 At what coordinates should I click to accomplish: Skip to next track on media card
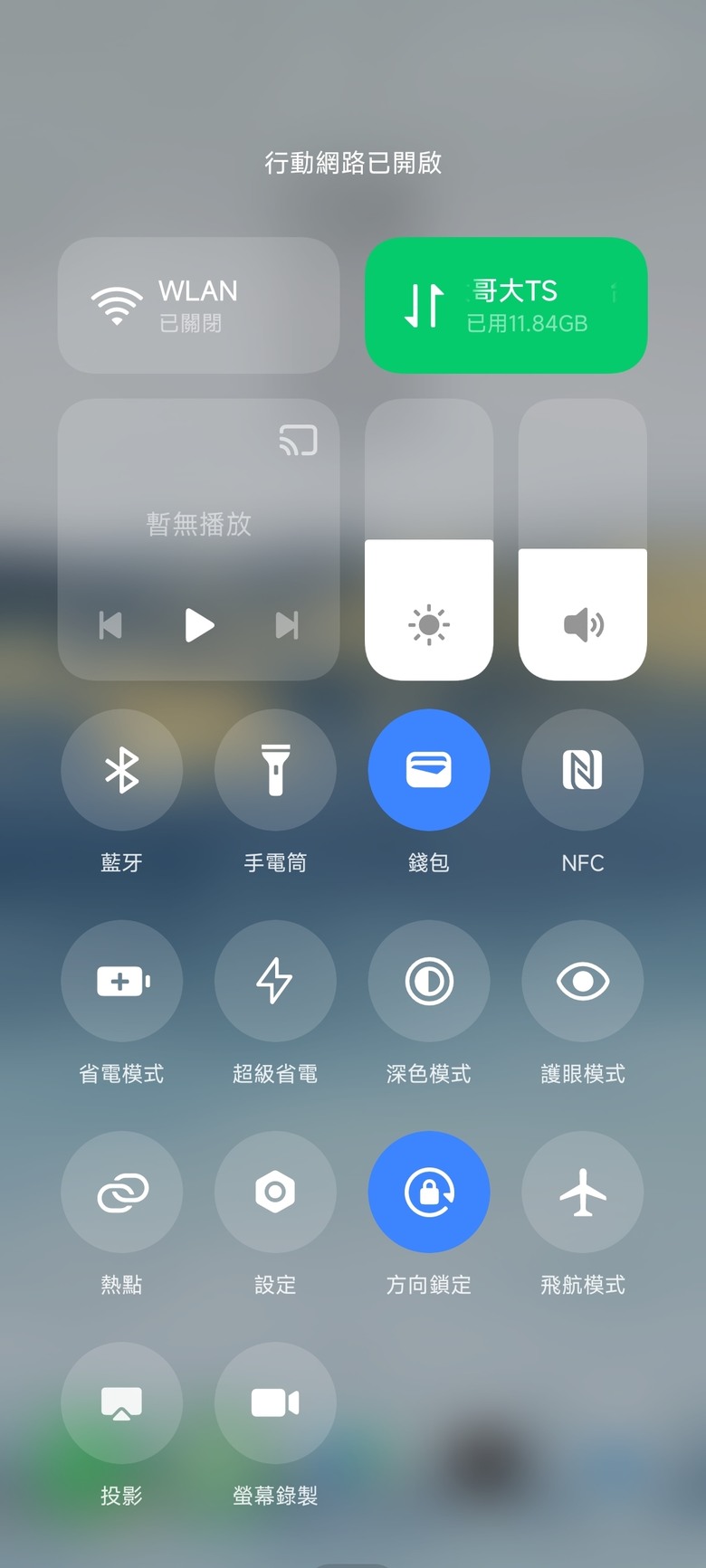286,624
